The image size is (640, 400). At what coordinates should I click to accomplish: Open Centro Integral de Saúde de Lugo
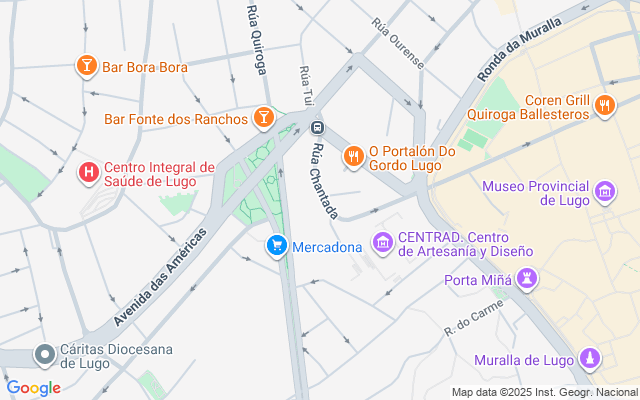(x=89, y=173)
